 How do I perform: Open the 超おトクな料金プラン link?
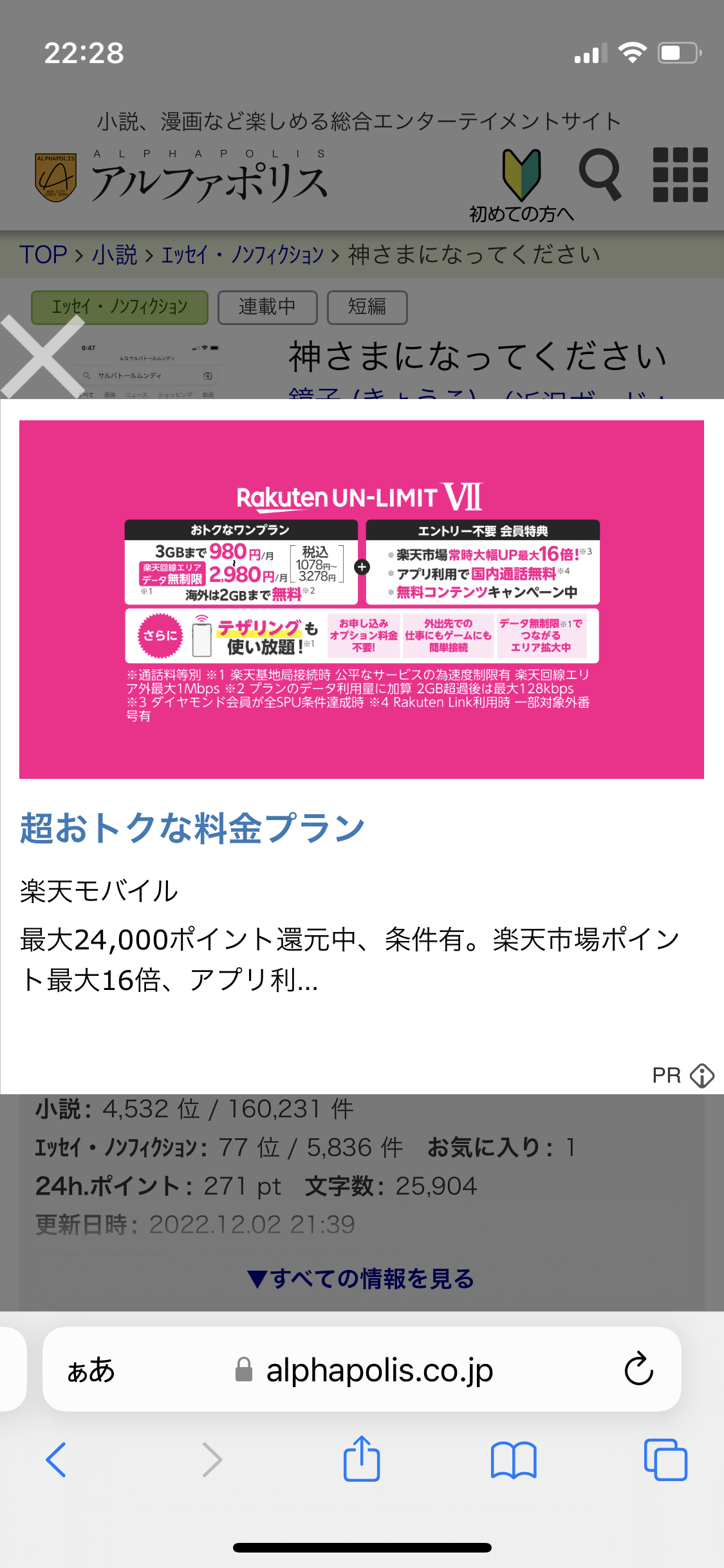(192, 828)
